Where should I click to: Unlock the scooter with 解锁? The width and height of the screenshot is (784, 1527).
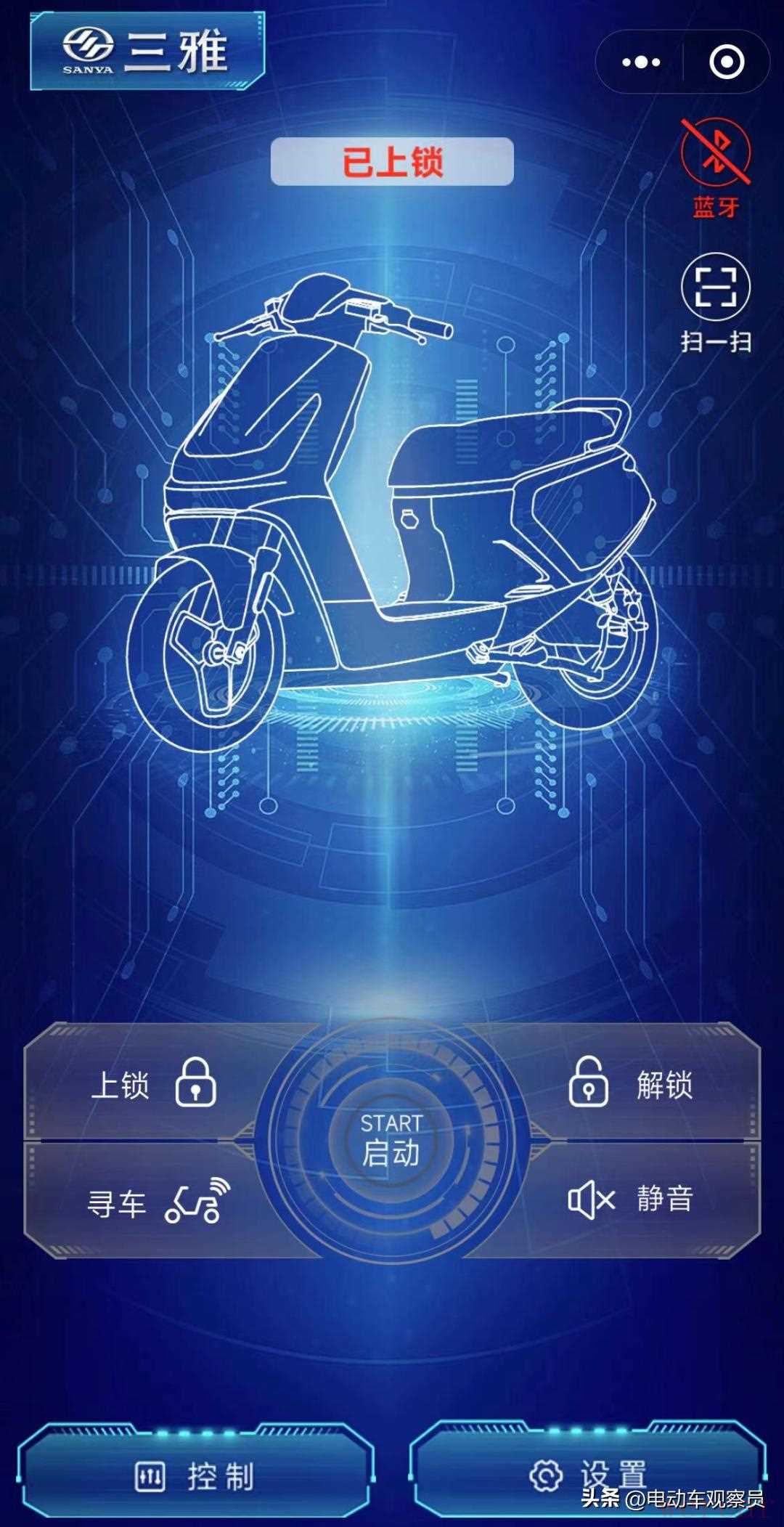[630, 1083]
